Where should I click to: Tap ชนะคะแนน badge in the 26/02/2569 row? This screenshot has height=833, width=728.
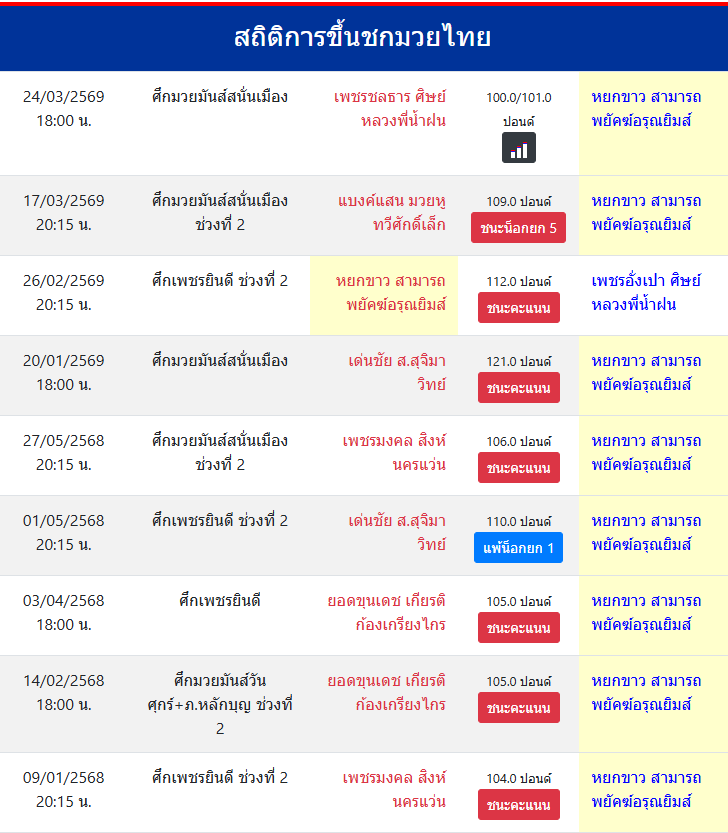tap(518, 308)
